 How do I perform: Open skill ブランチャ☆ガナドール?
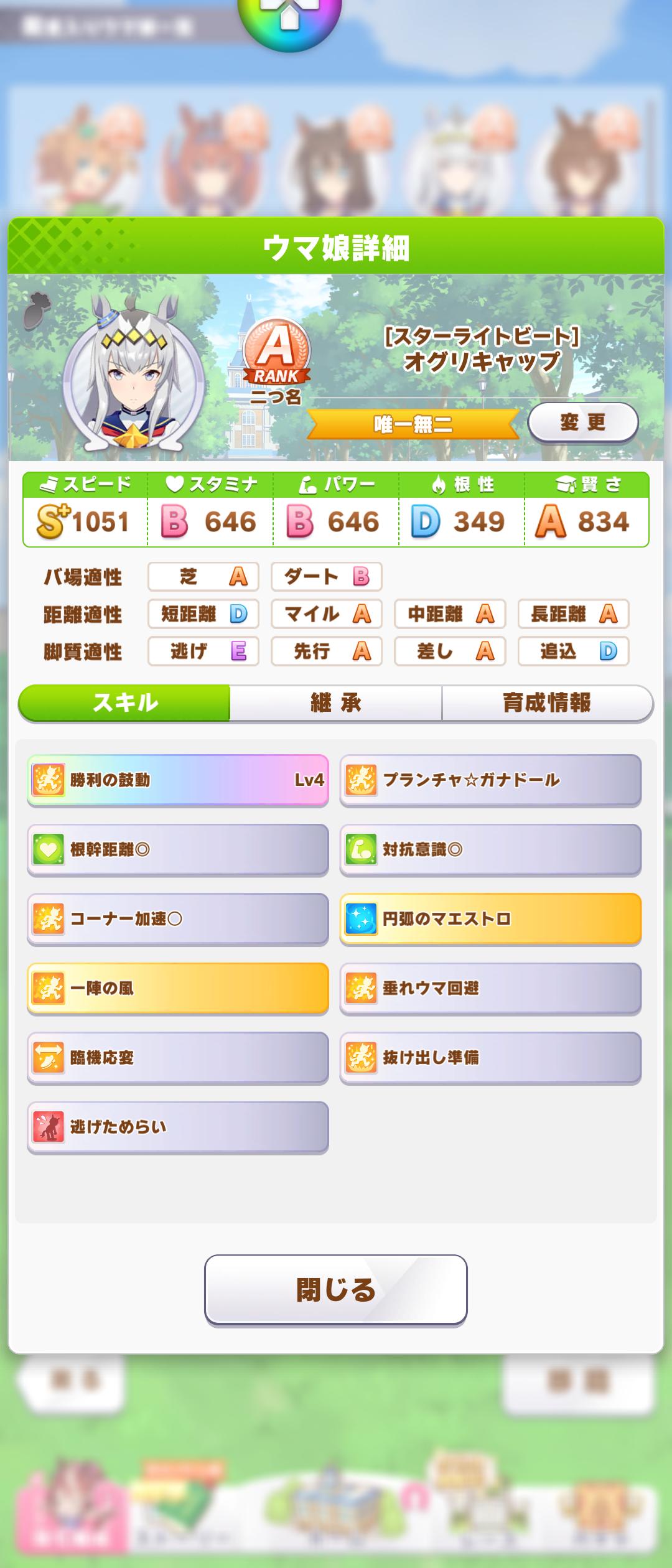point(490,780)
